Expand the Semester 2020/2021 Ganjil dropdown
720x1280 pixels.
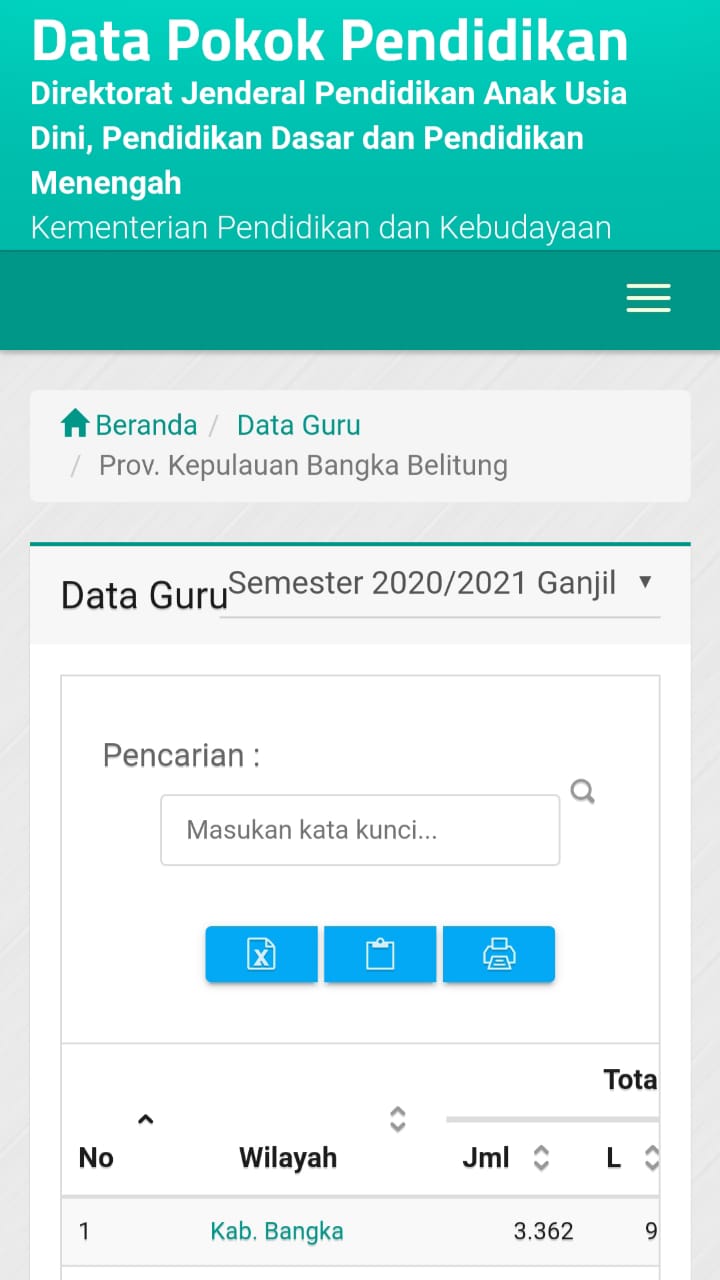point(440,584)
